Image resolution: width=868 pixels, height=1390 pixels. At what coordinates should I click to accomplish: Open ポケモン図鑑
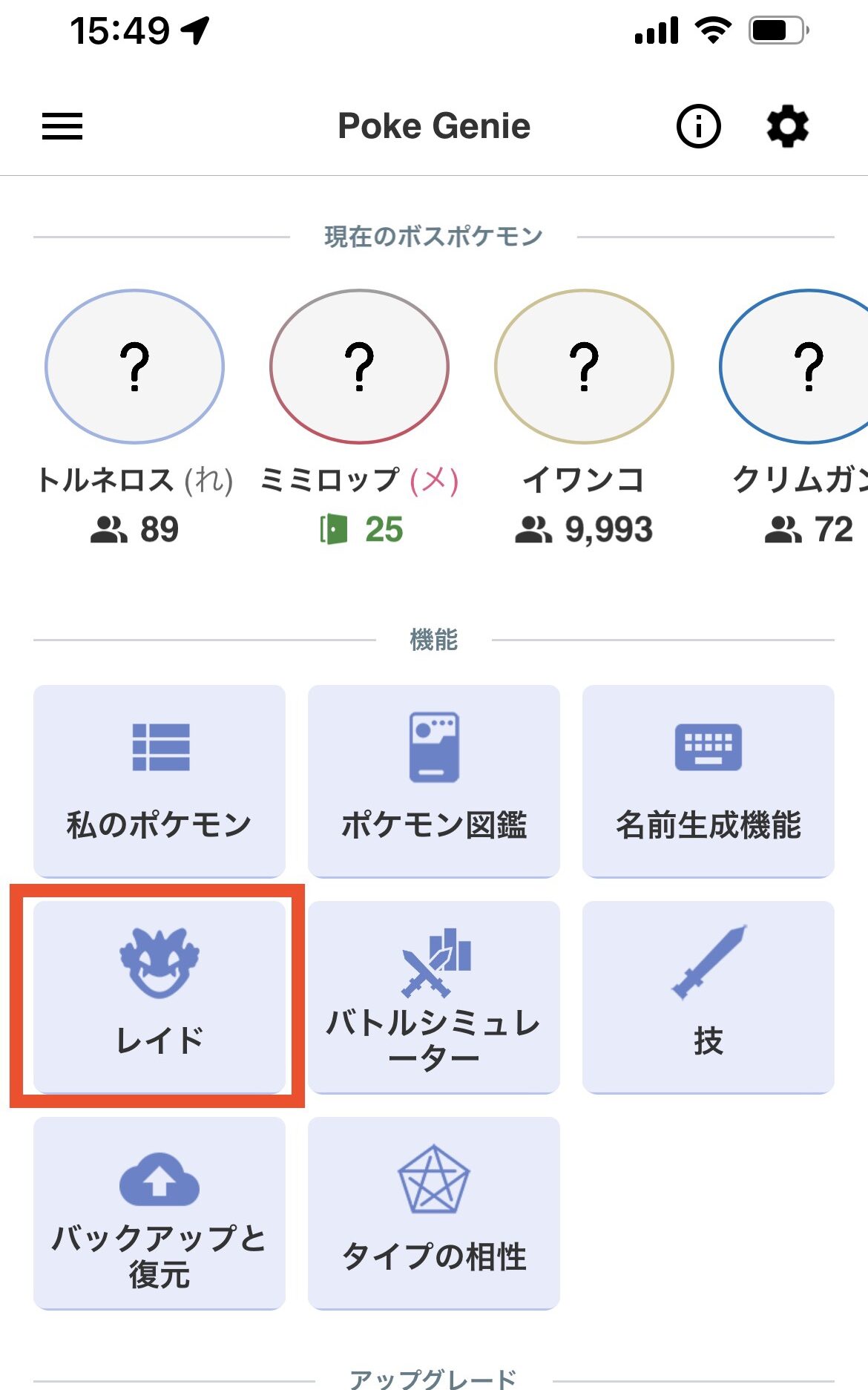click(x=434, y=781)
